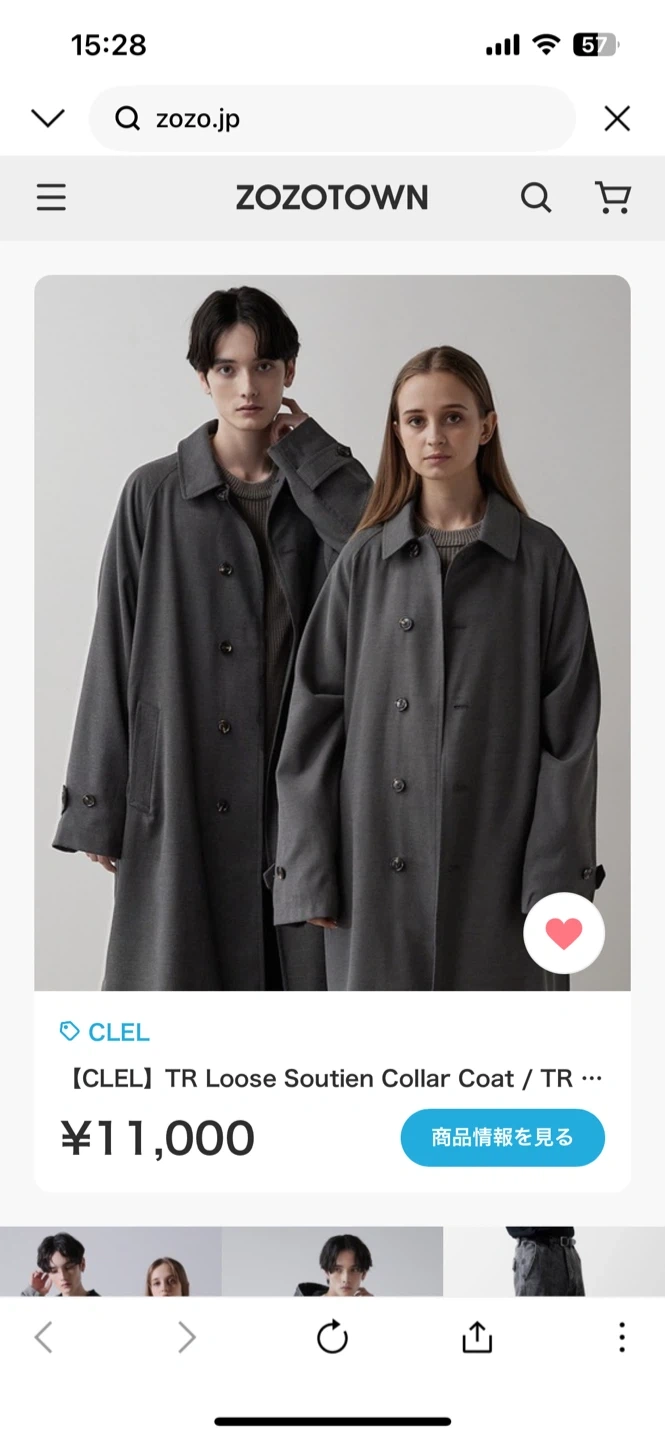Share this page
Image resolution: width=665 pixels, height=1440 pixels.
477,1337
